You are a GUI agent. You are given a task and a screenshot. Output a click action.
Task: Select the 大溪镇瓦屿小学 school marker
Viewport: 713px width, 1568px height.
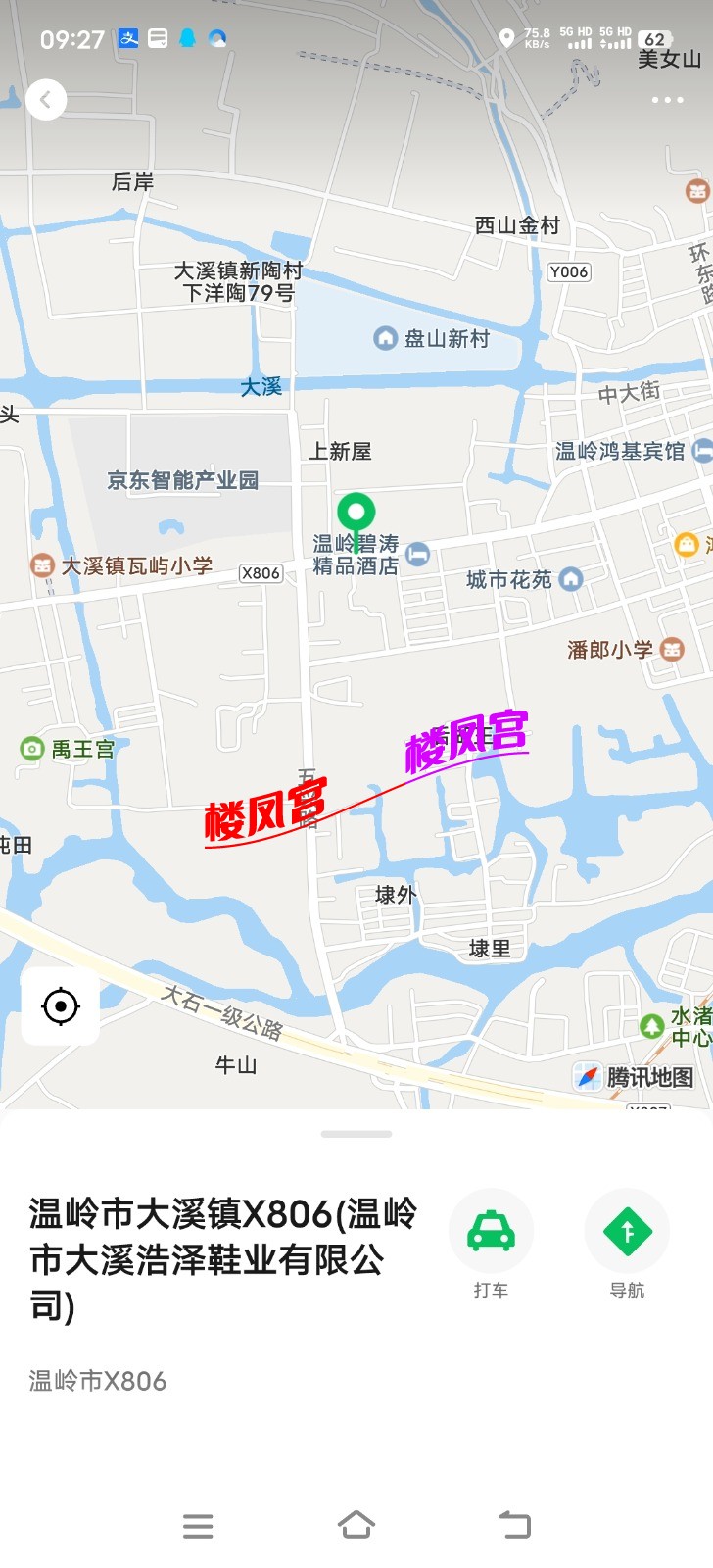(x=42, y=565)
